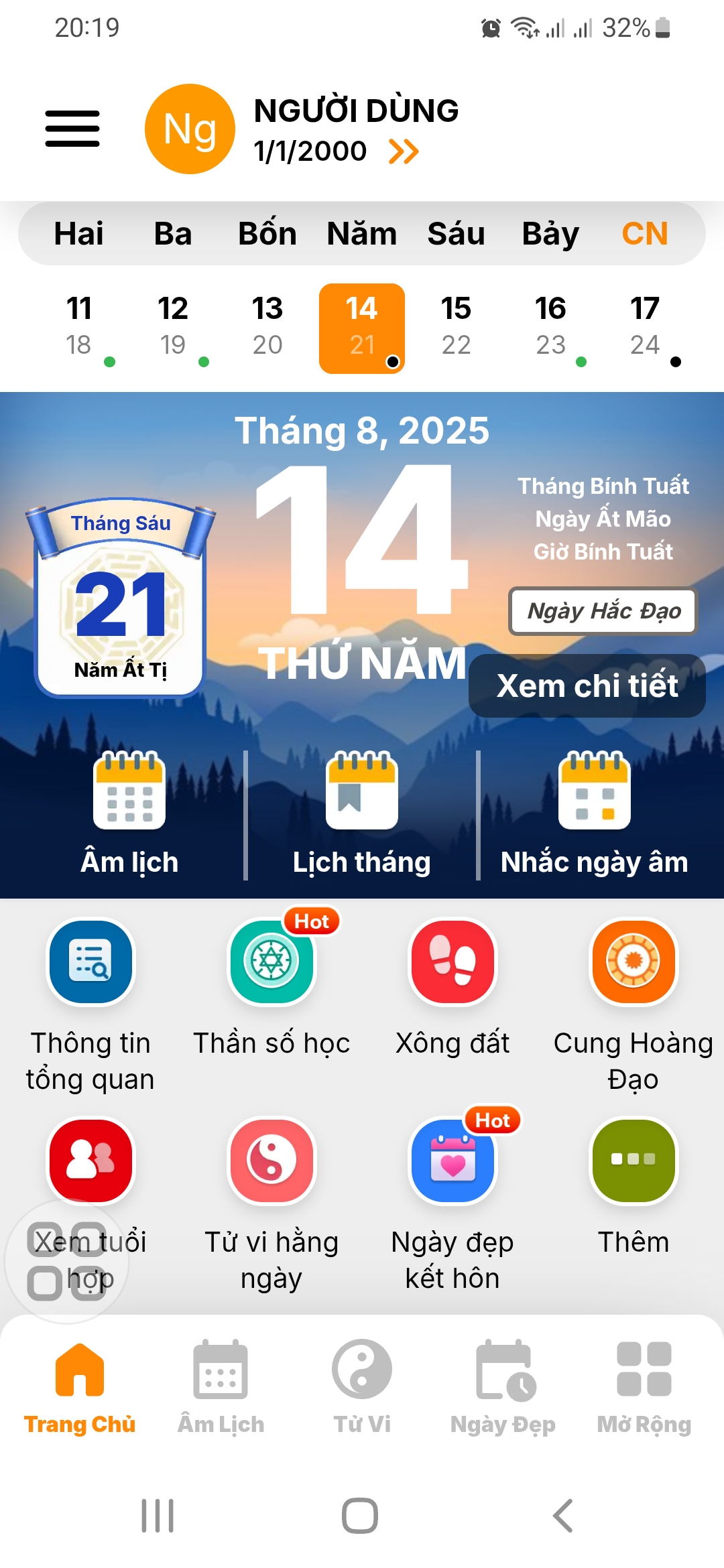Tap Thêm to see more features
Screen dimensions: 724x1568
(633, 1161)
